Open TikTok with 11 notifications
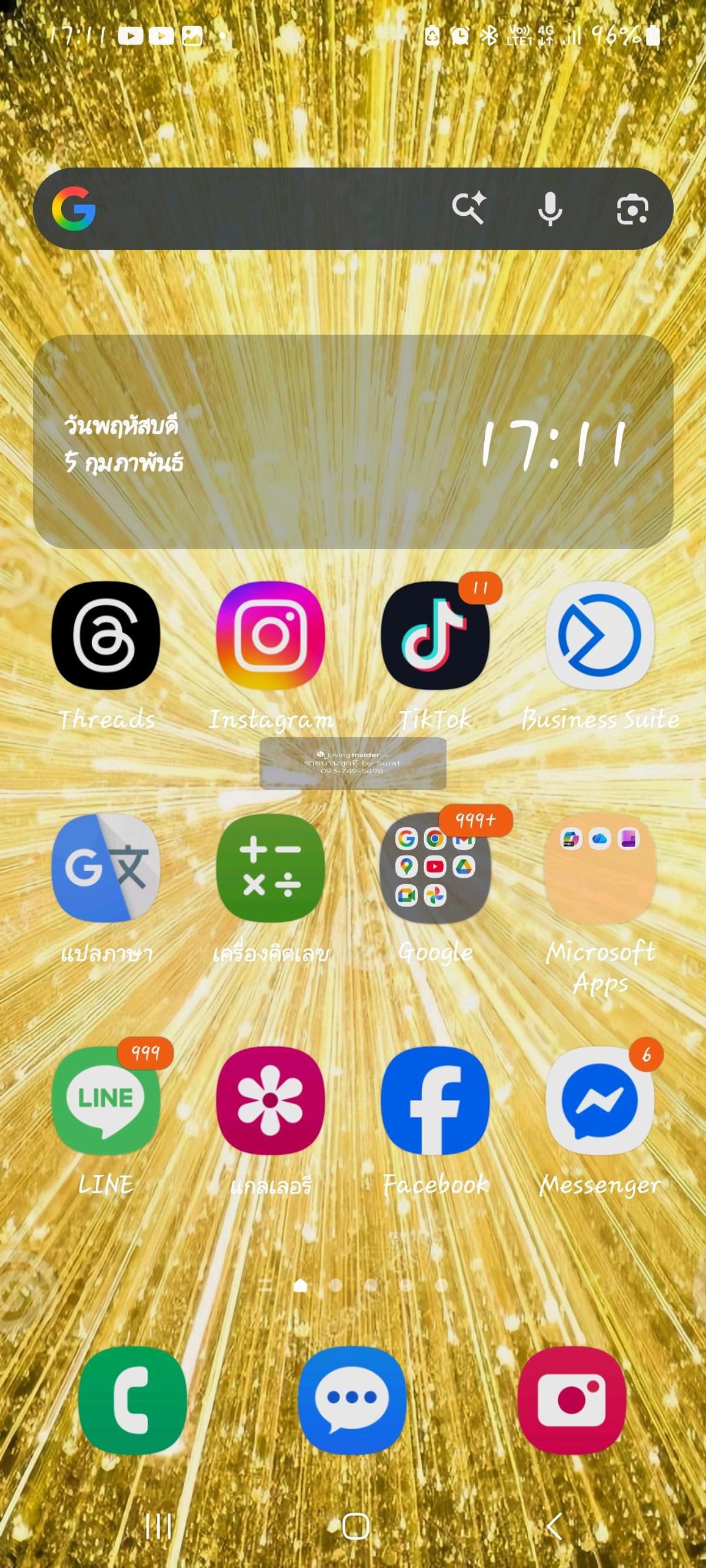The width and height of the screenshot is (706, 1568). (435, 635)
